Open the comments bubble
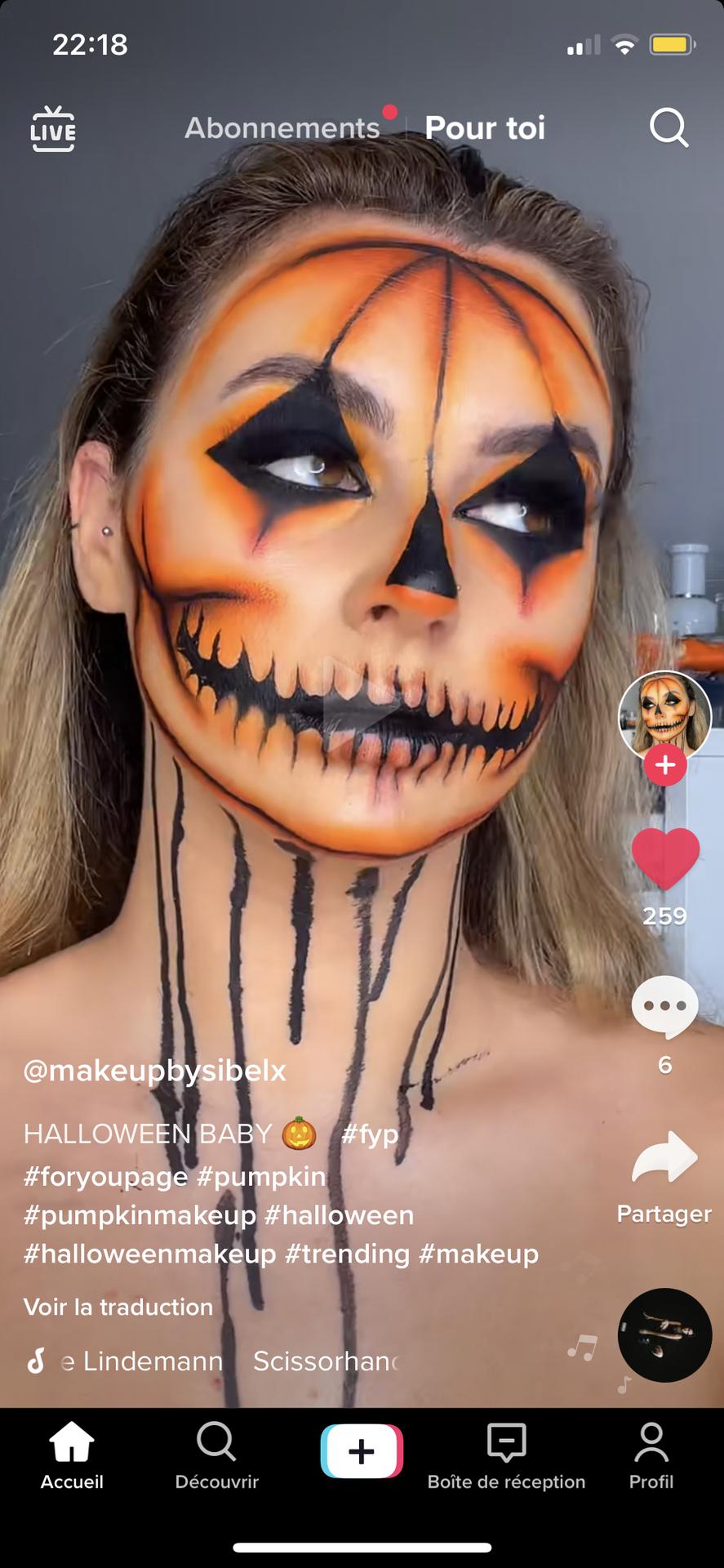This screenshot has width=724, height=1568. pos(665,1007)
